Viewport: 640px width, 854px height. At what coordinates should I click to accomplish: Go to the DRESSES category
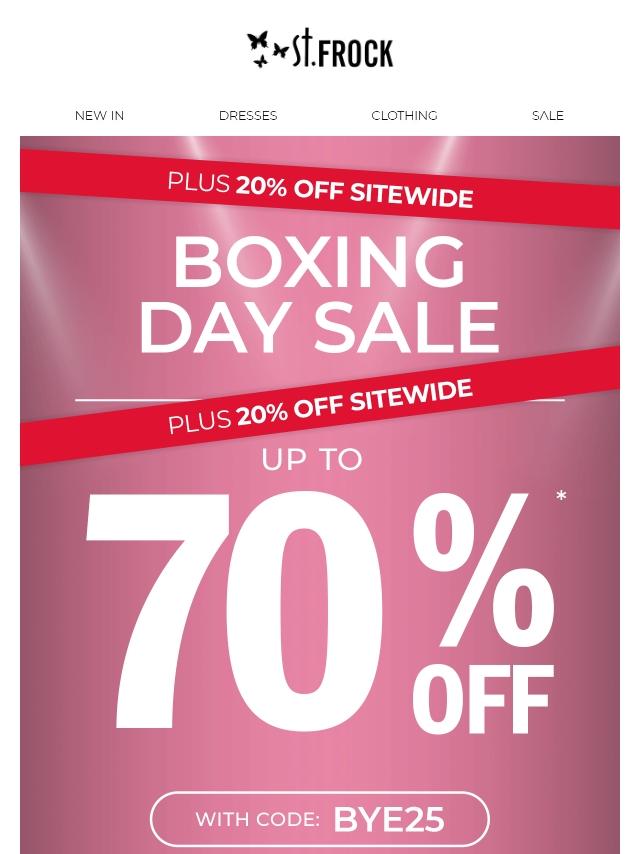click(x=248, y=115)
